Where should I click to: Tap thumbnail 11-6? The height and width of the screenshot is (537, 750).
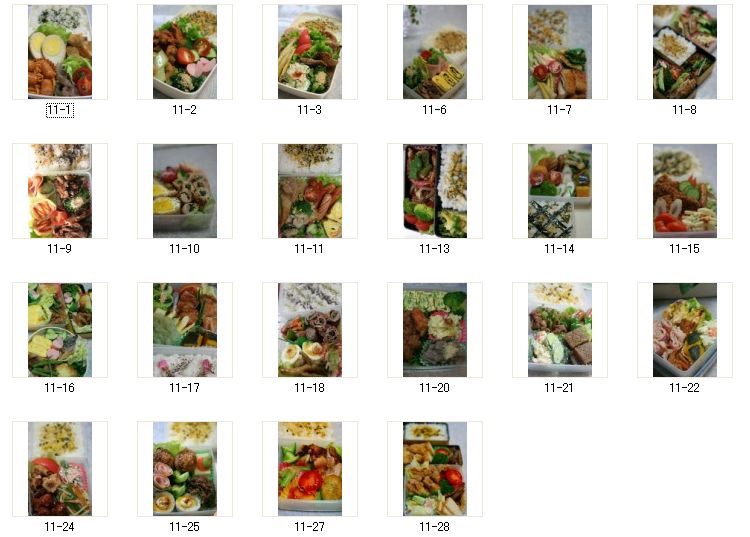(x=434, y=52)
